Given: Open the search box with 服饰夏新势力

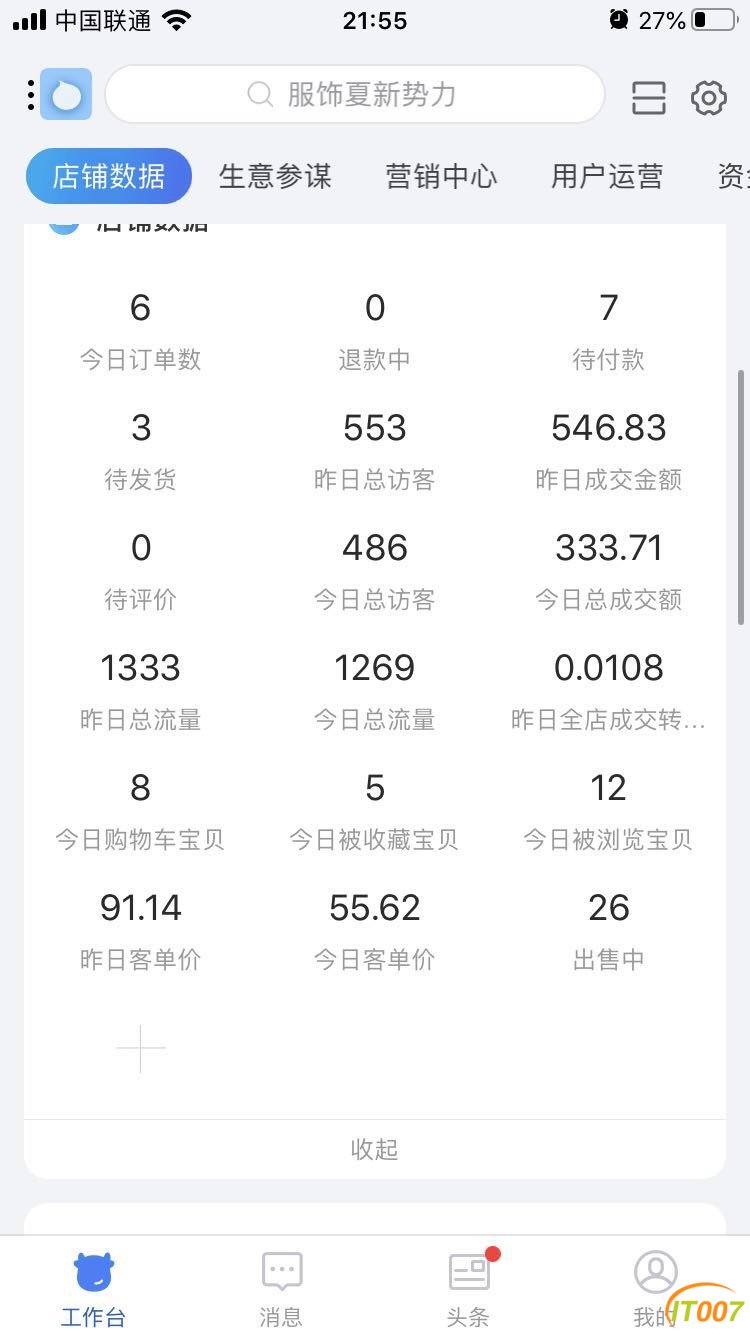Looking at the screenshot, I should [x=354, y=95].
